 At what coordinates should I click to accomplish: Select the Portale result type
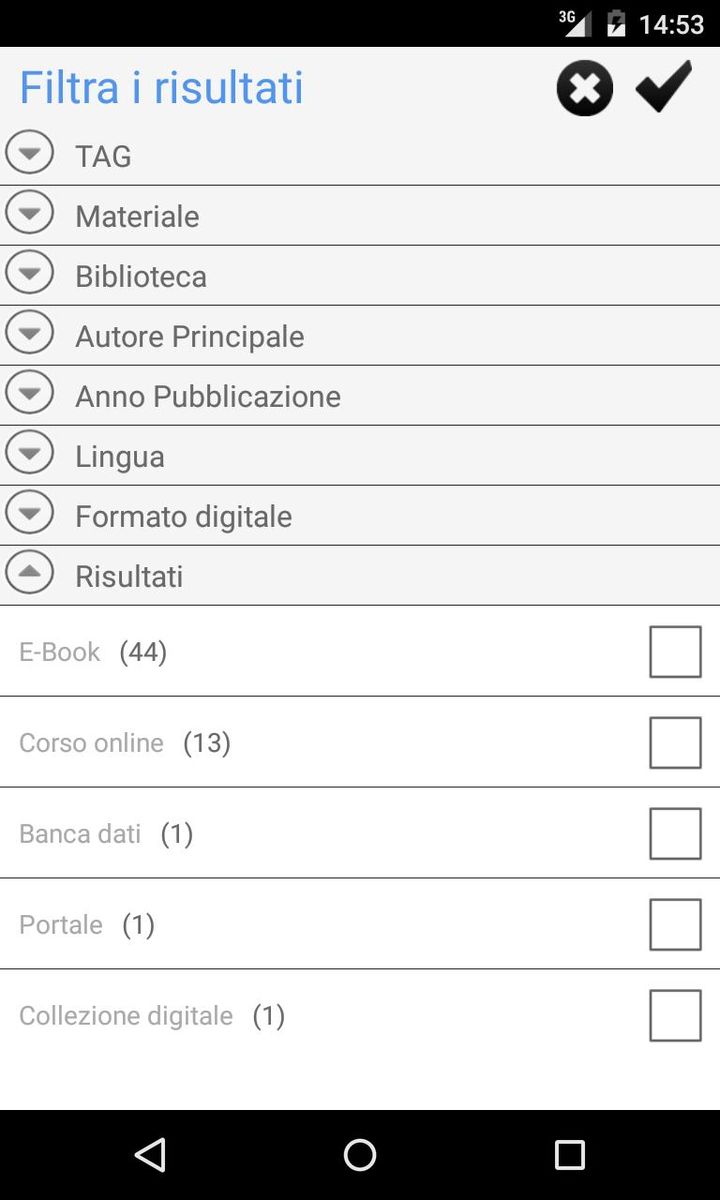[x=675, y=923]
